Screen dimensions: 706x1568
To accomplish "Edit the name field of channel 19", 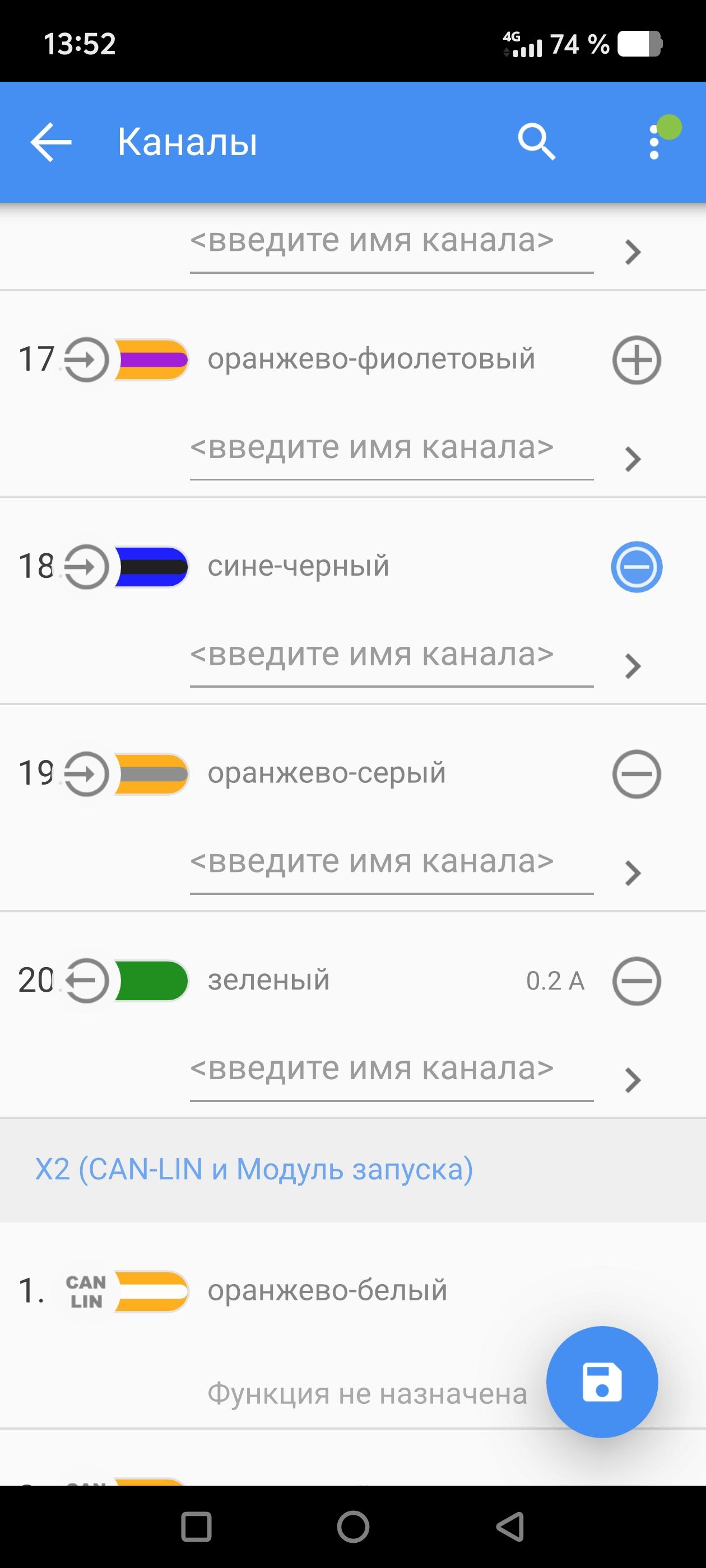I will [391, 862].
